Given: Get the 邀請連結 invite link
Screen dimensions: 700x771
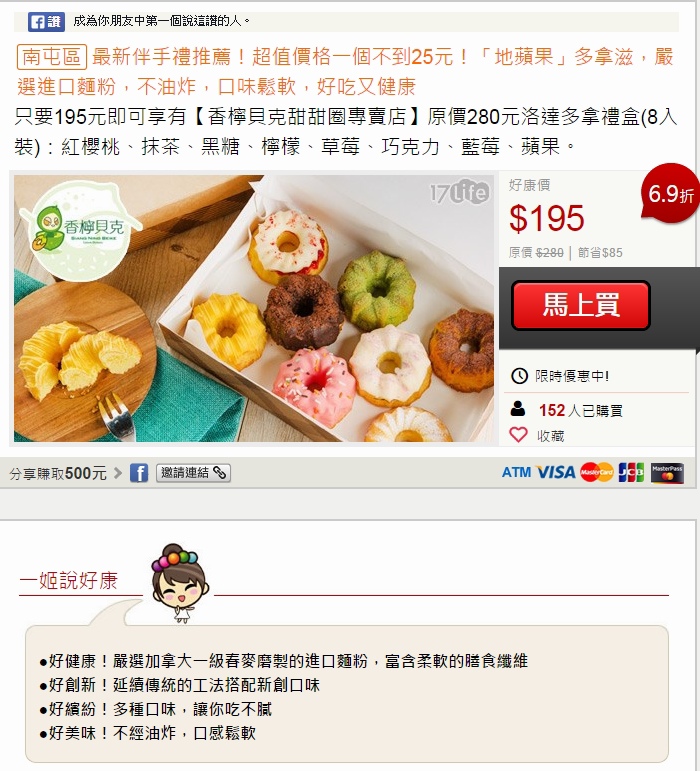Looking at the screenshot, I should click(x=193, y=473).
